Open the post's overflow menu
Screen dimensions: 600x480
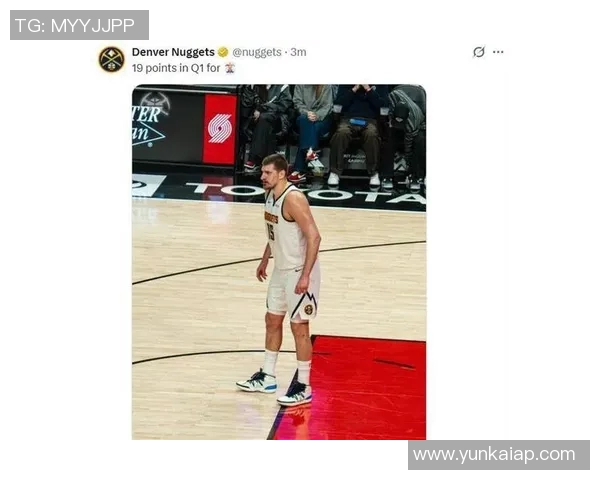tap(498, 52)
